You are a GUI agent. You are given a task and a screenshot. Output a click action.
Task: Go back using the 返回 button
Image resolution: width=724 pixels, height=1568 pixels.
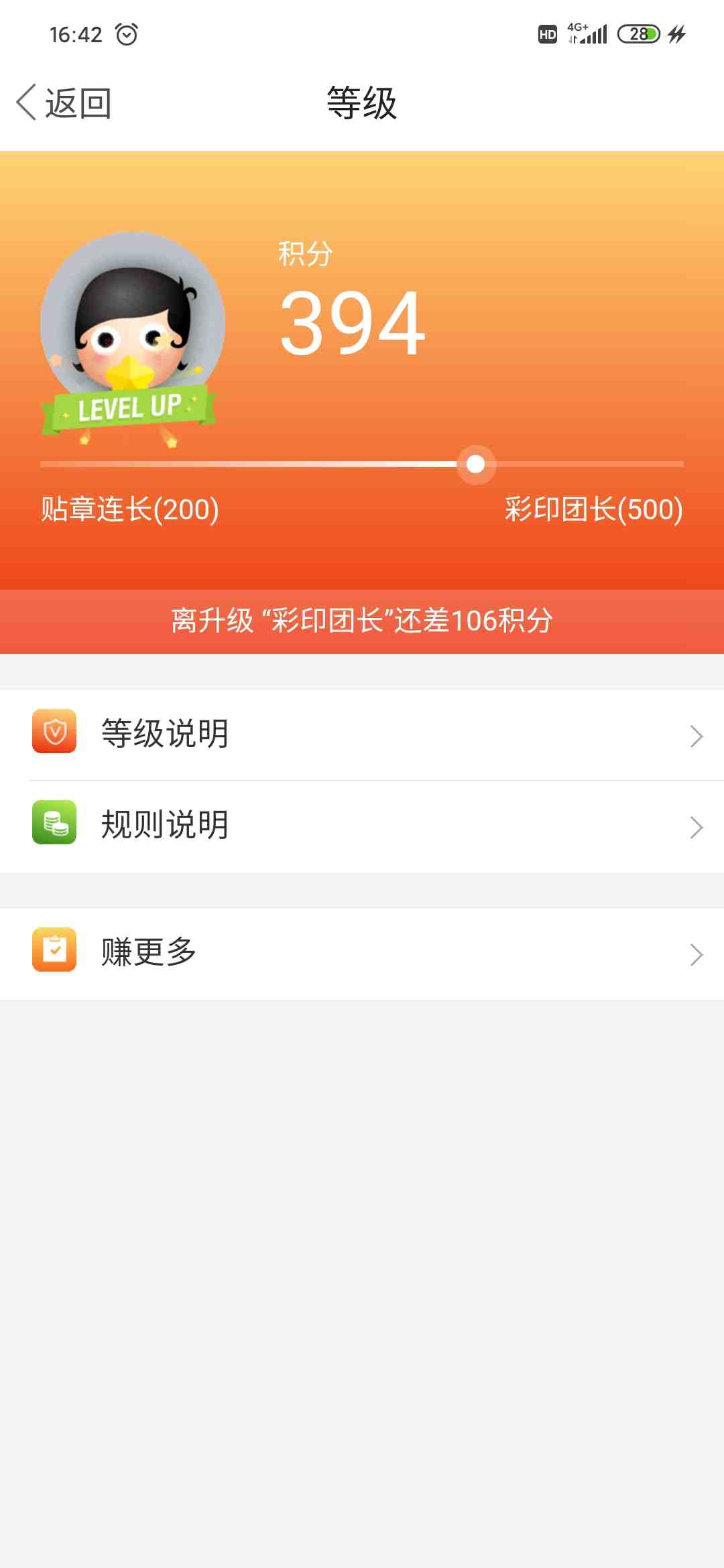[64, 103]
